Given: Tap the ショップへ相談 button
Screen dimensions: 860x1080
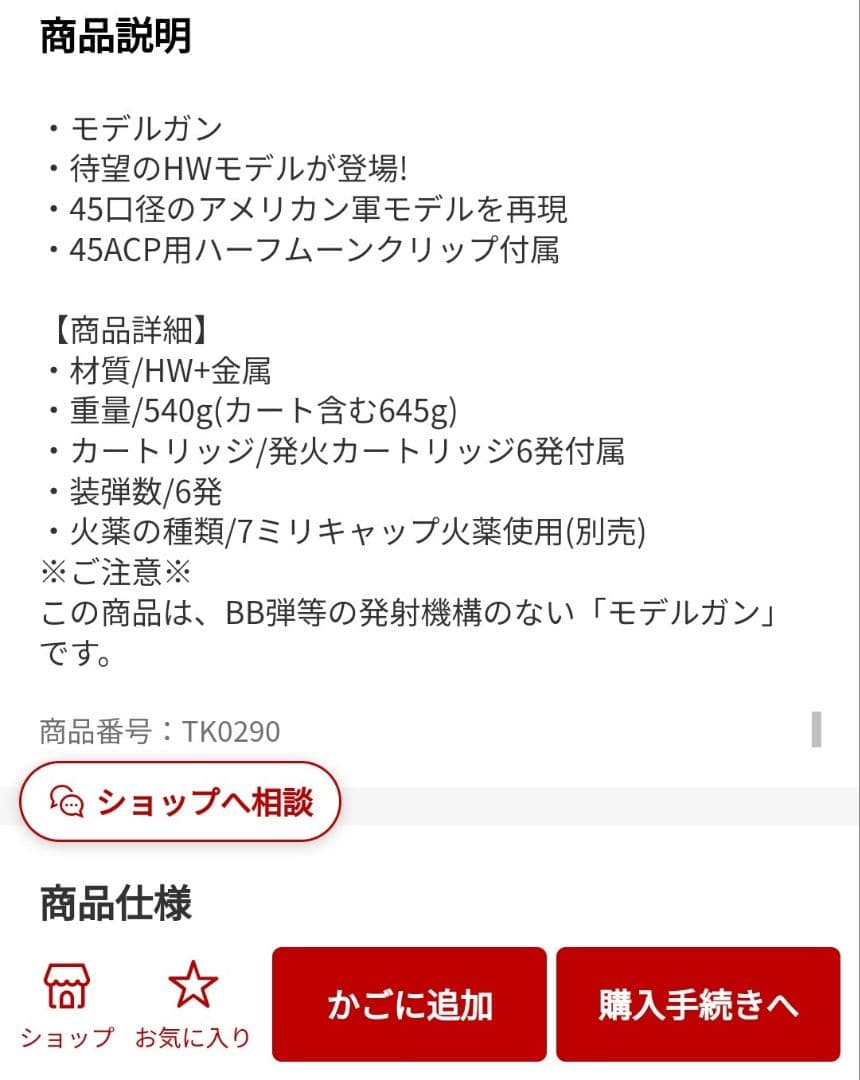Looking at the screenshot, I should [x=180, y=802].
